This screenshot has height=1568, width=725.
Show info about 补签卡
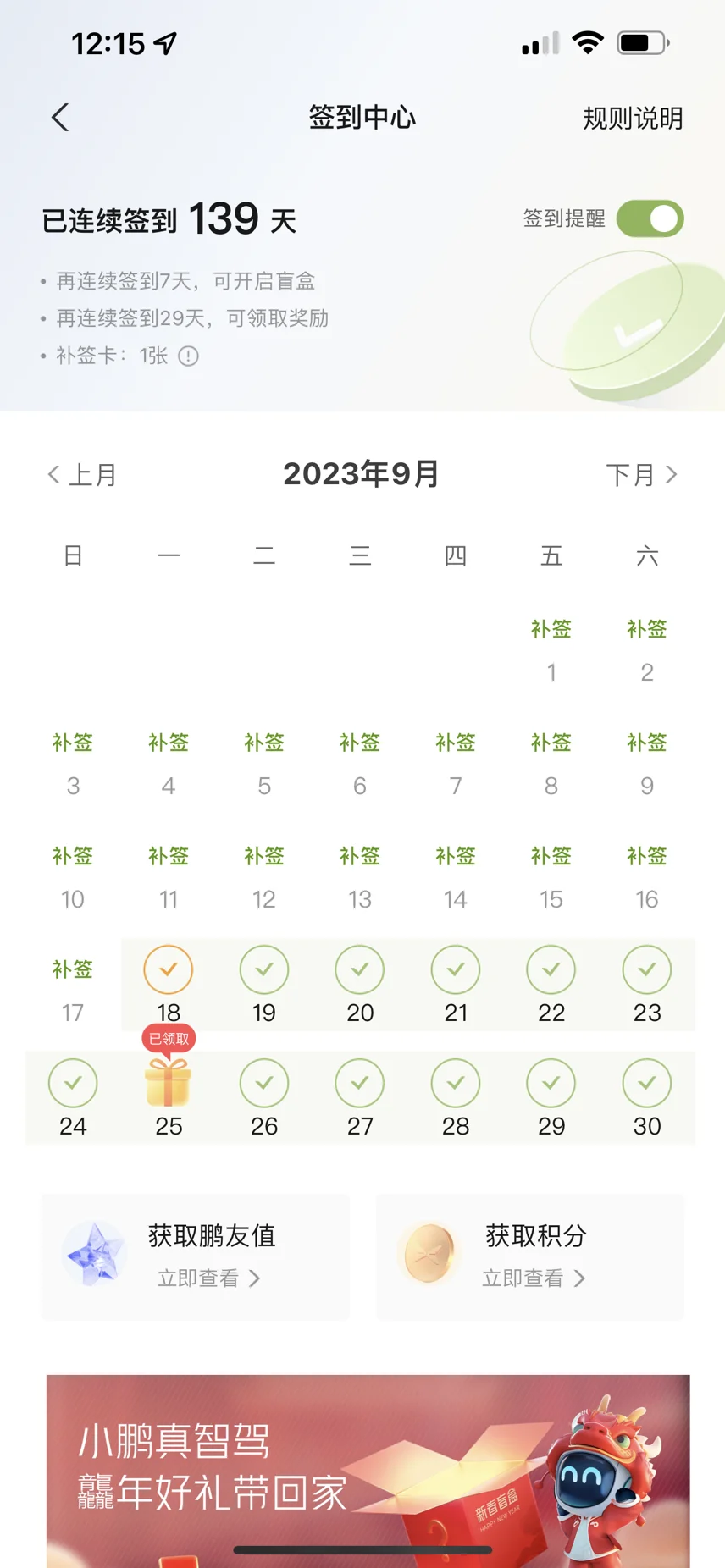click(x=189, y=356)
